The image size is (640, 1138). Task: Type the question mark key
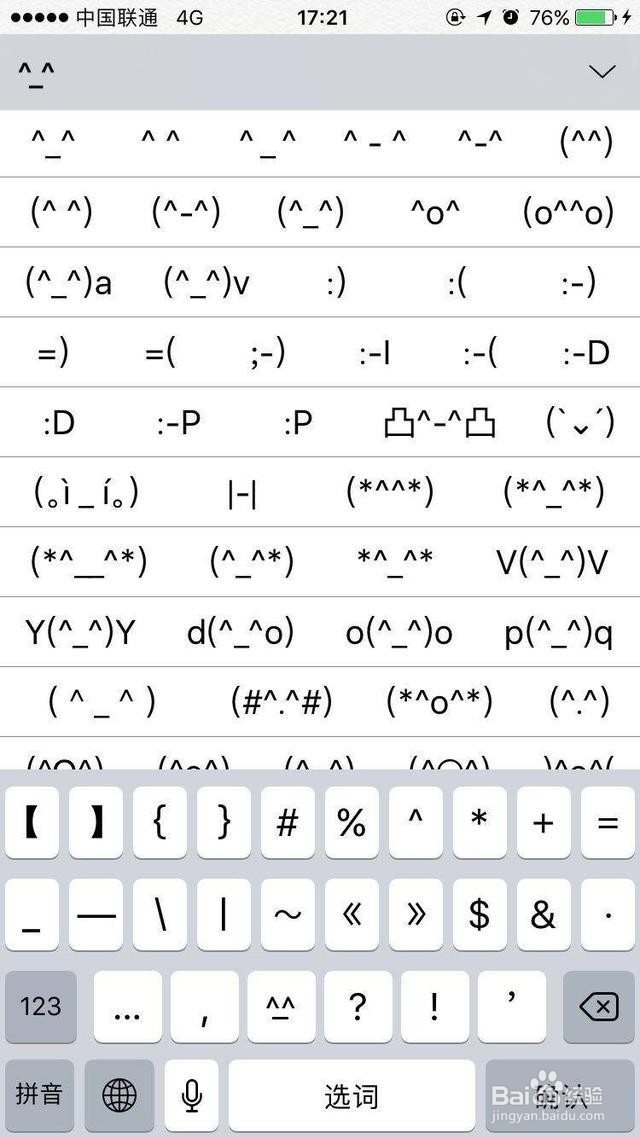click(358, 1007)
